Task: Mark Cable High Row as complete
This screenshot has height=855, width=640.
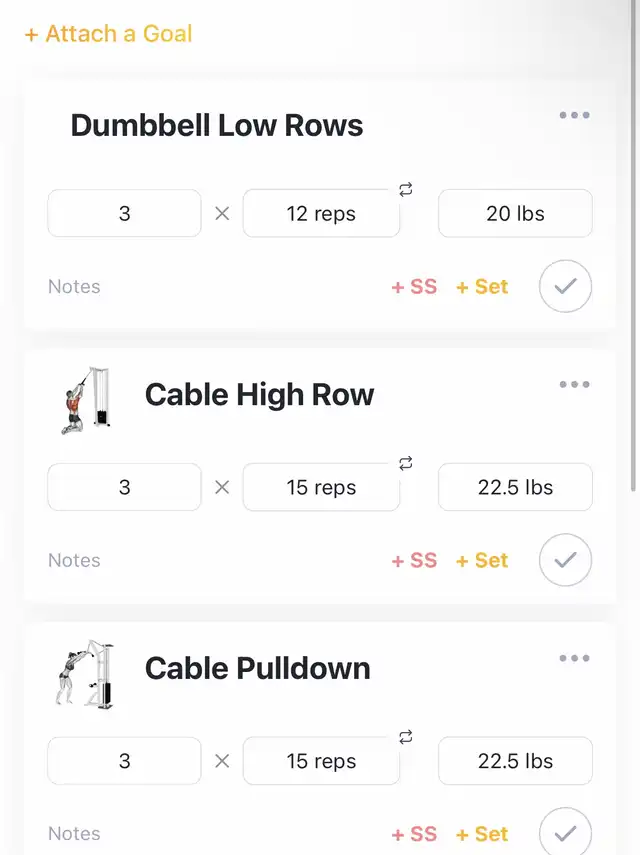Action: coord(565,561)
